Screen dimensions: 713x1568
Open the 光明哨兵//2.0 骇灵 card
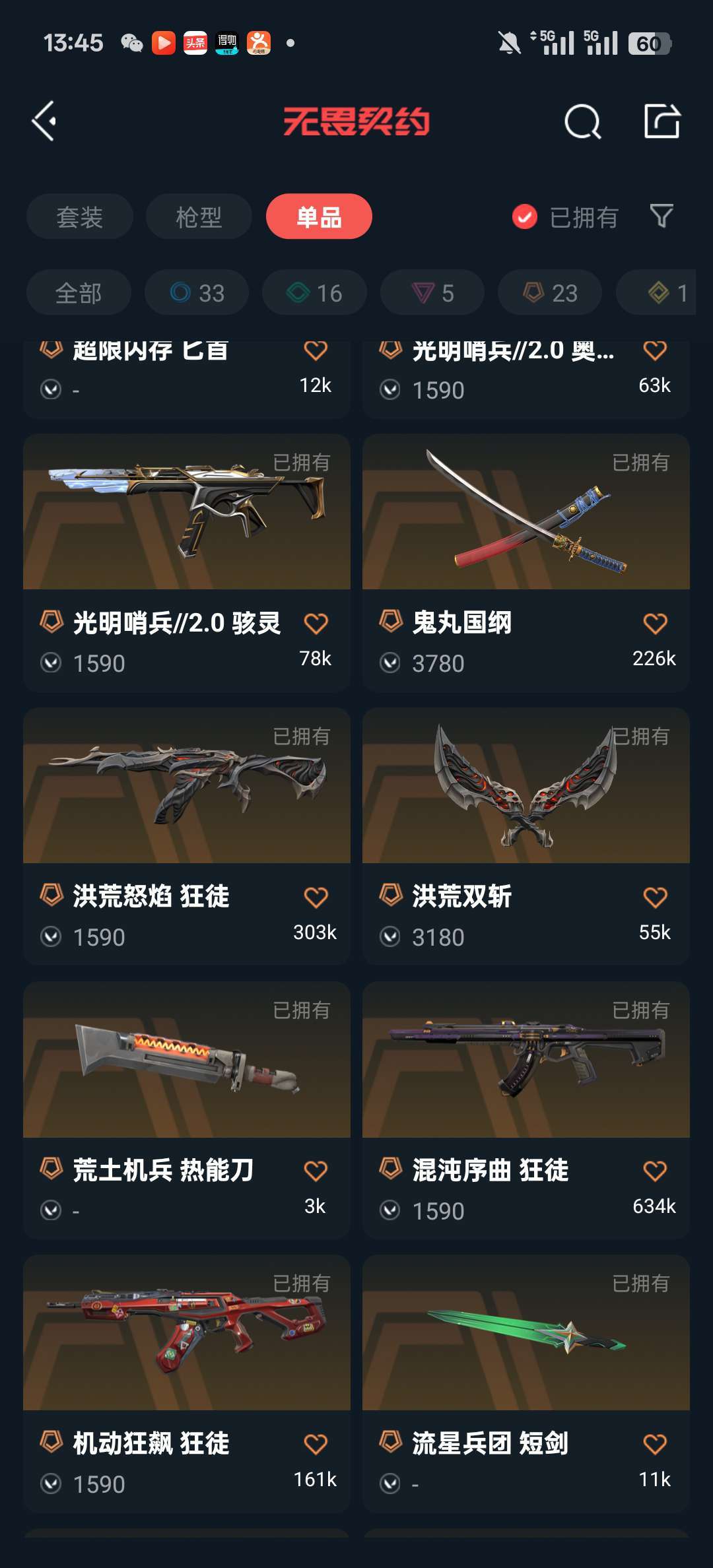pos(187,562)
